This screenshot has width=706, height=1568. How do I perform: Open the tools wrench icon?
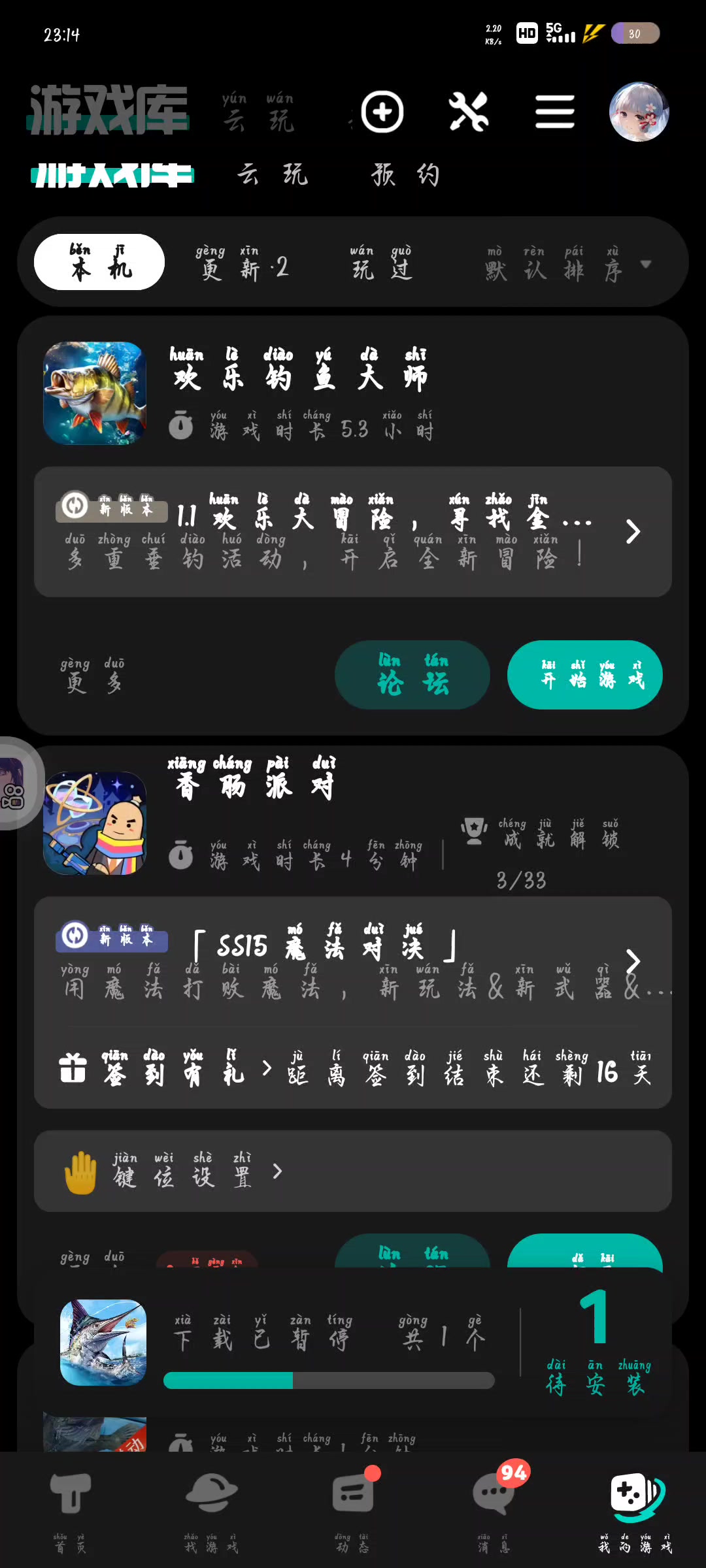468,112
